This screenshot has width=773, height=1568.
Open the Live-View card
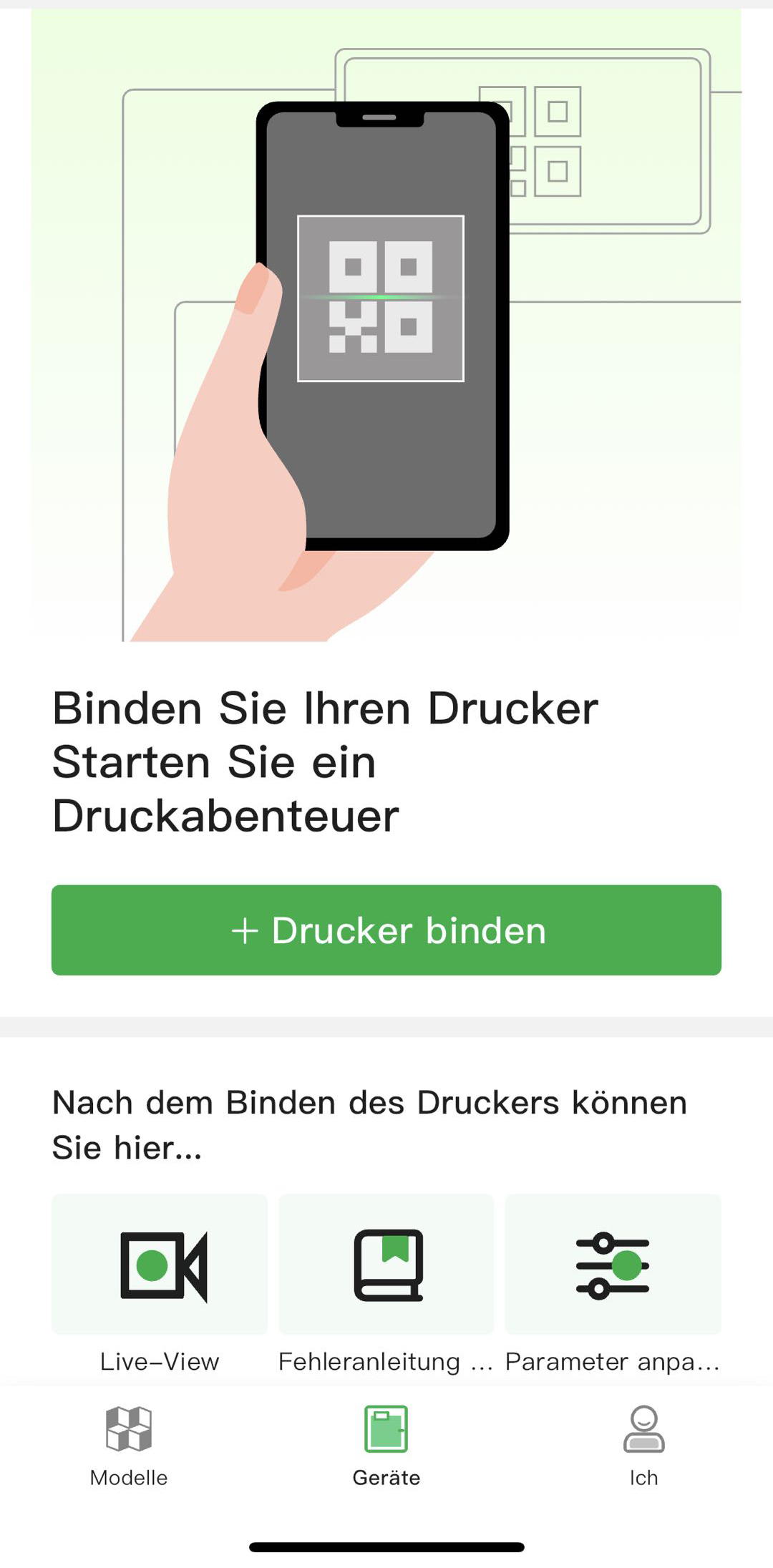click(x=160, y=1265)
